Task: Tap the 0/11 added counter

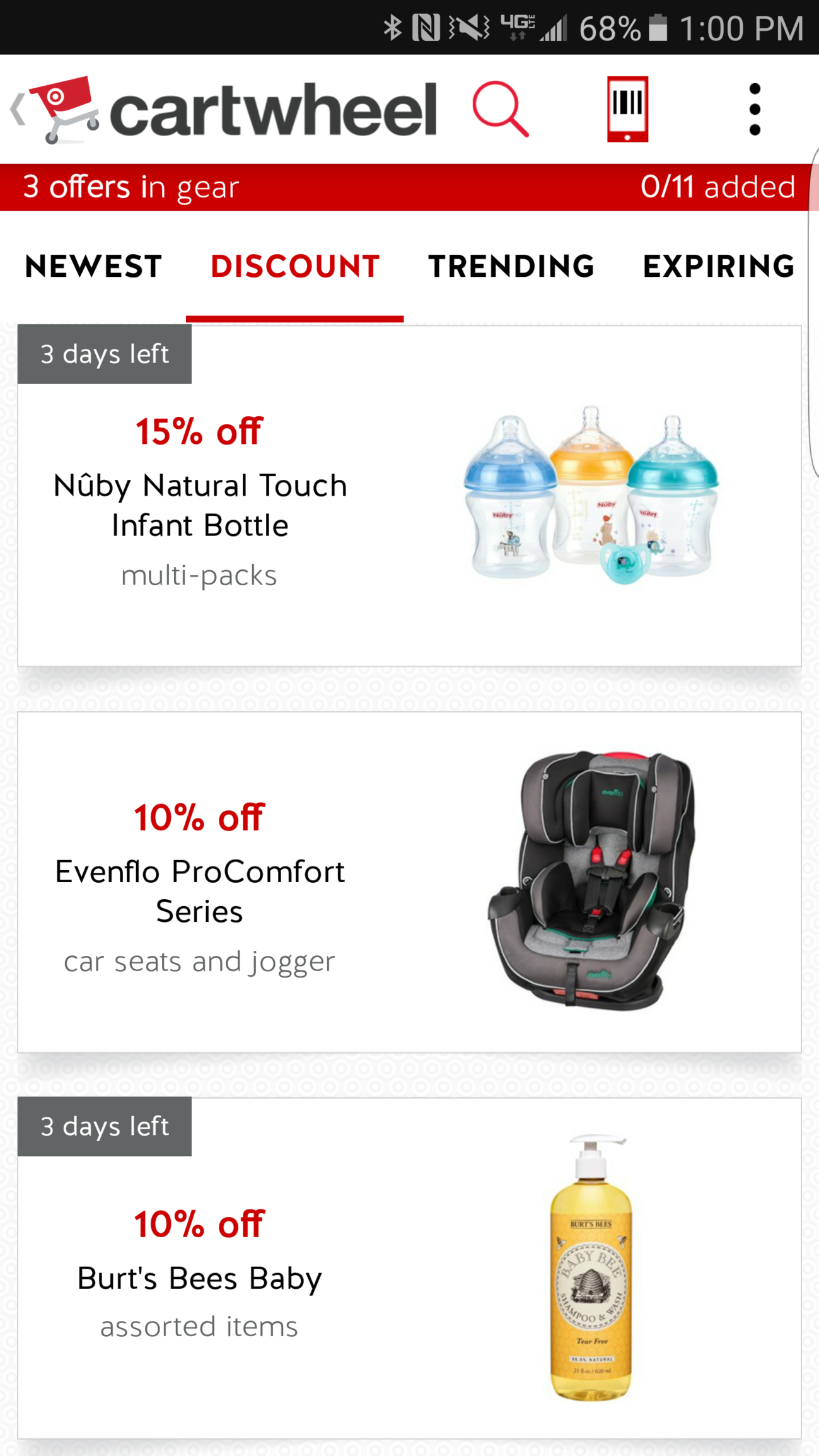Action: 717,187
